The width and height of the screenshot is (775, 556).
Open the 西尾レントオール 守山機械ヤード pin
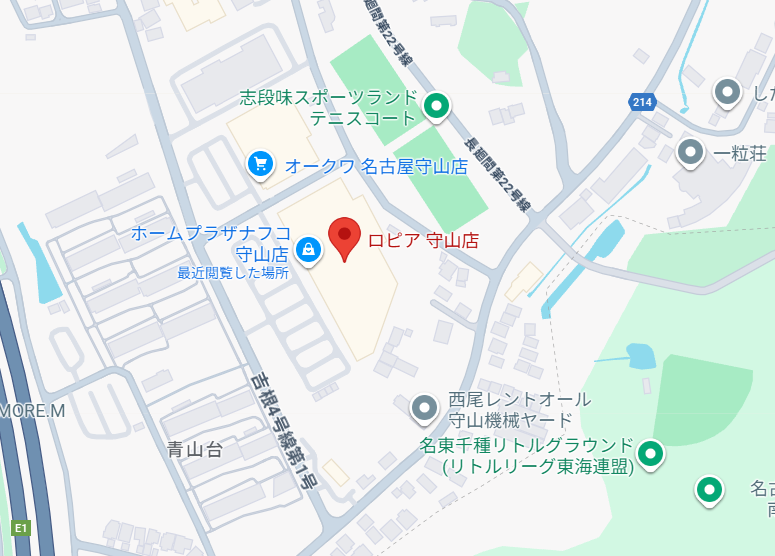(425, 407)
